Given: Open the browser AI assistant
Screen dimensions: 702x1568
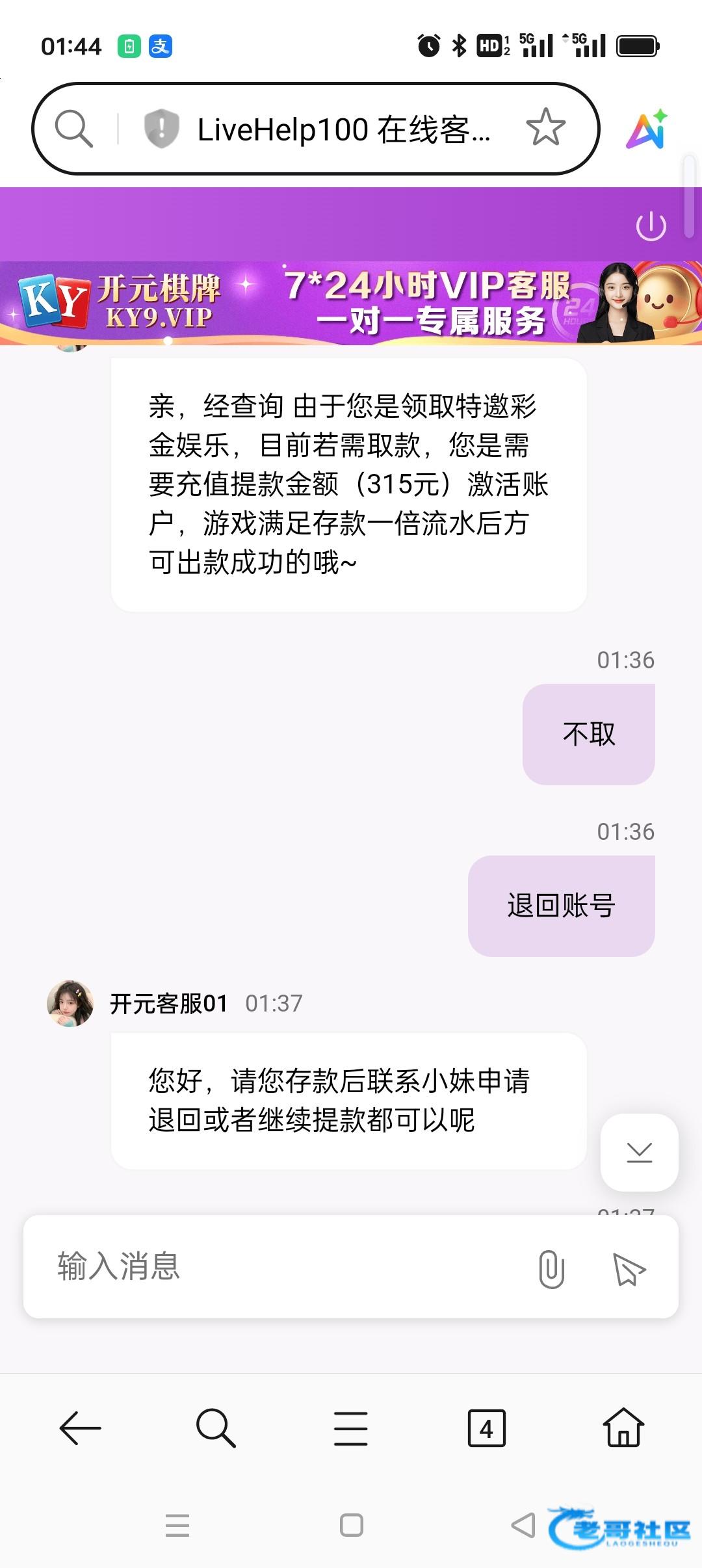Looking at the screenshot, I should 647,128.
